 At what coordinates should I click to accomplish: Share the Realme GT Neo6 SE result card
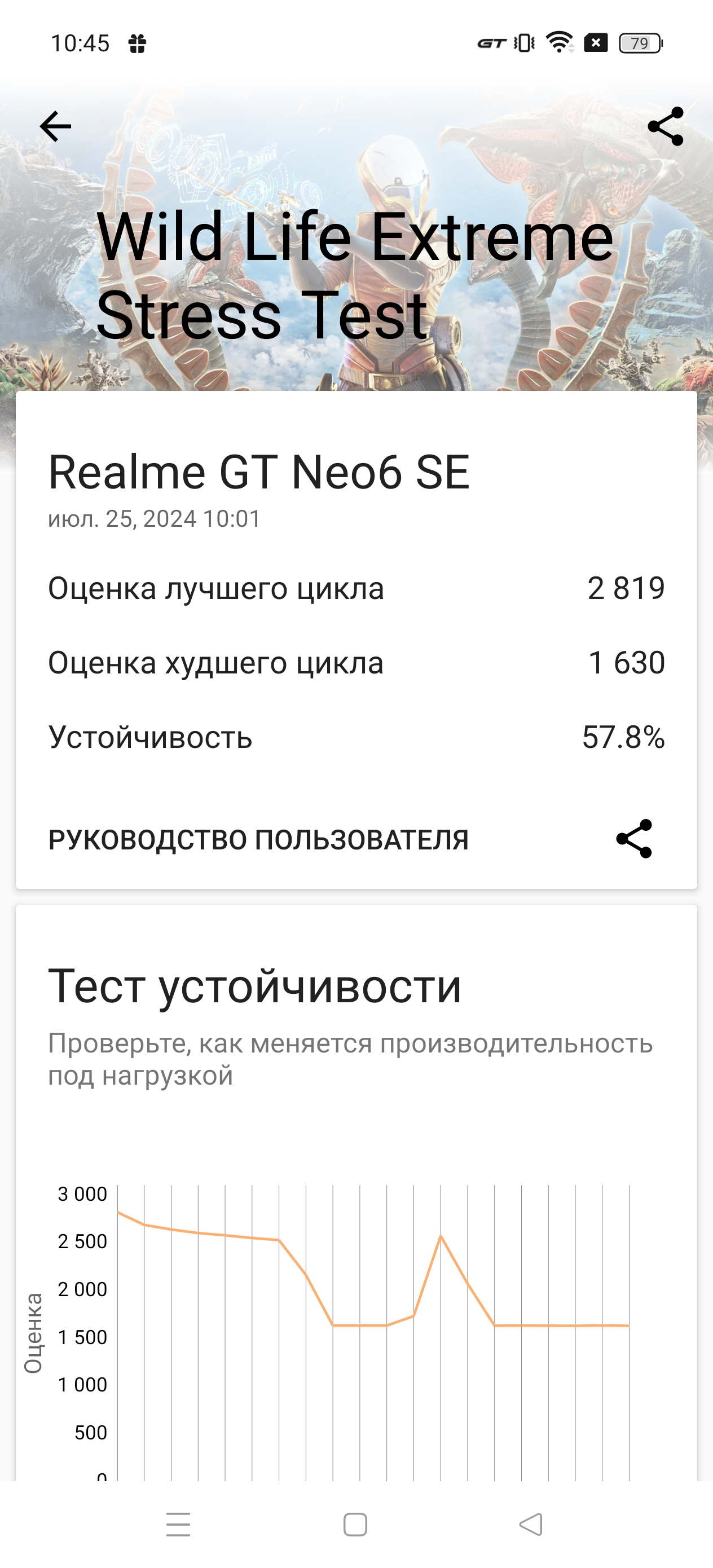(634, 839)
